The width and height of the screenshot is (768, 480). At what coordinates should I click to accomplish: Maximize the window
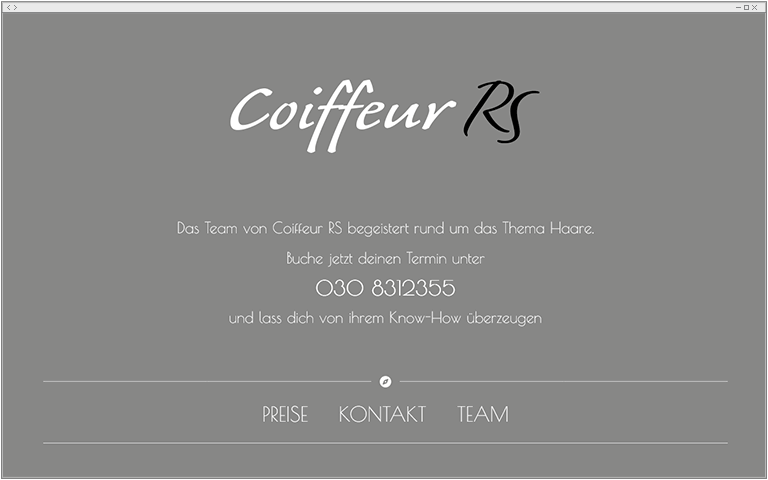(746, 7)
